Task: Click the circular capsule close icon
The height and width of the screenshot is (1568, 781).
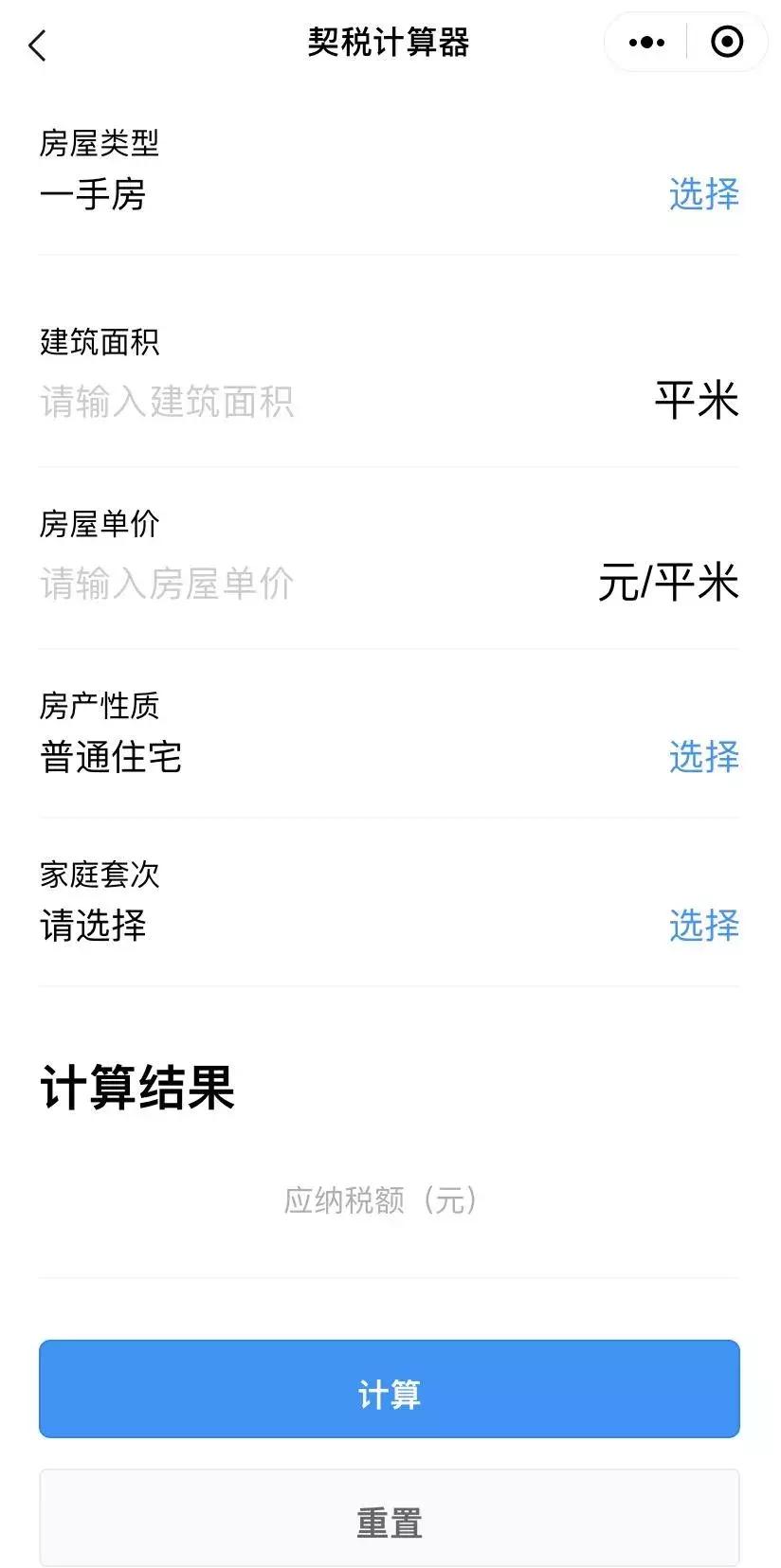Action: (x=727, y=43)
